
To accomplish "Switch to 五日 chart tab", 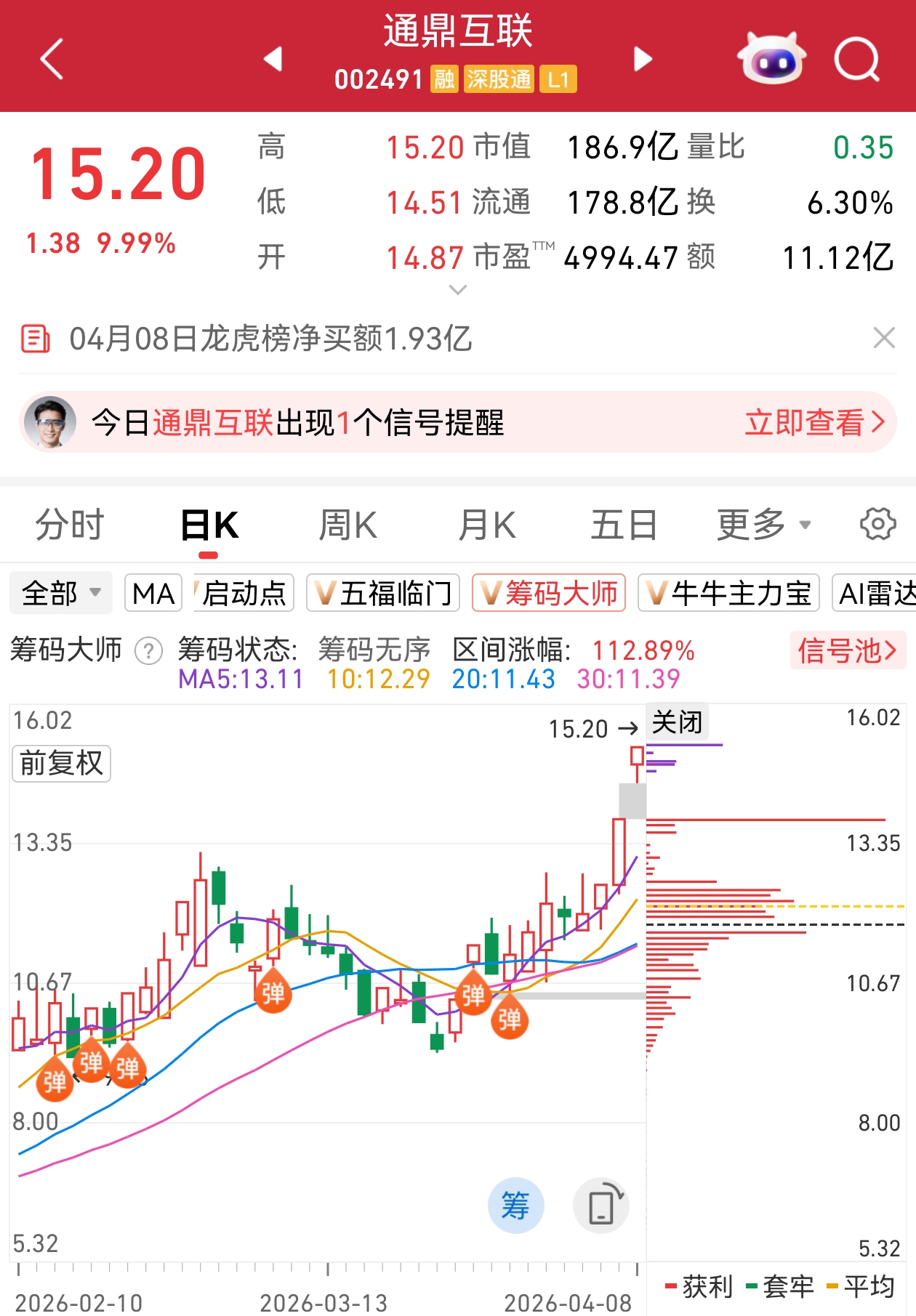I will click(x=624, y=525).
